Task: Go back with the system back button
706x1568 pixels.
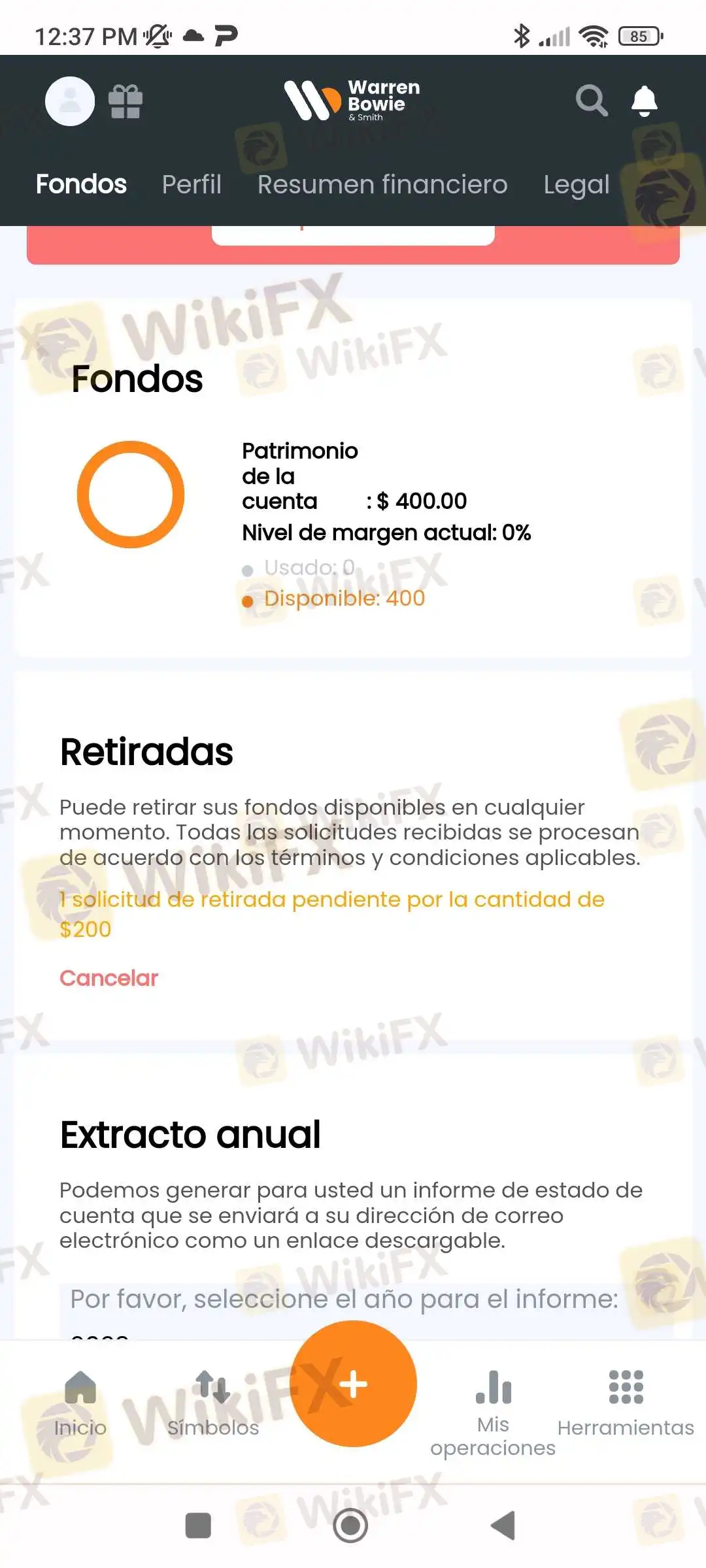Action: [x=503, y=1526]
